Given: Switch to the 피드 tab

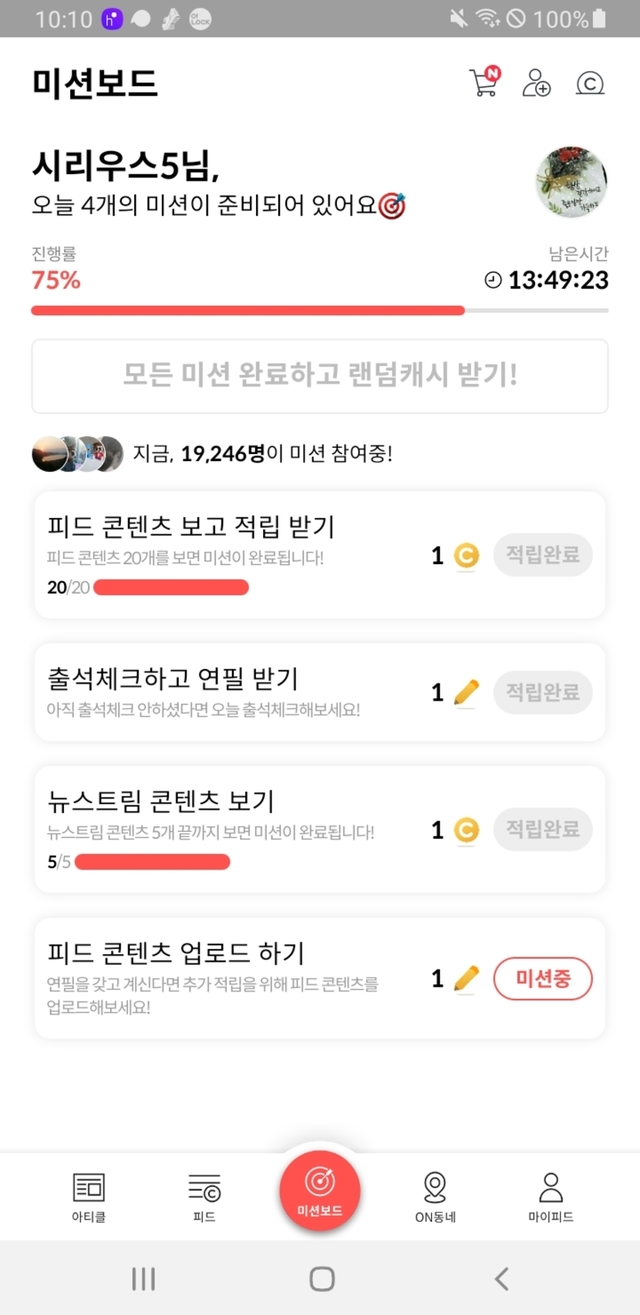Looking at the screenshot, I should (x=204, y=1197).
